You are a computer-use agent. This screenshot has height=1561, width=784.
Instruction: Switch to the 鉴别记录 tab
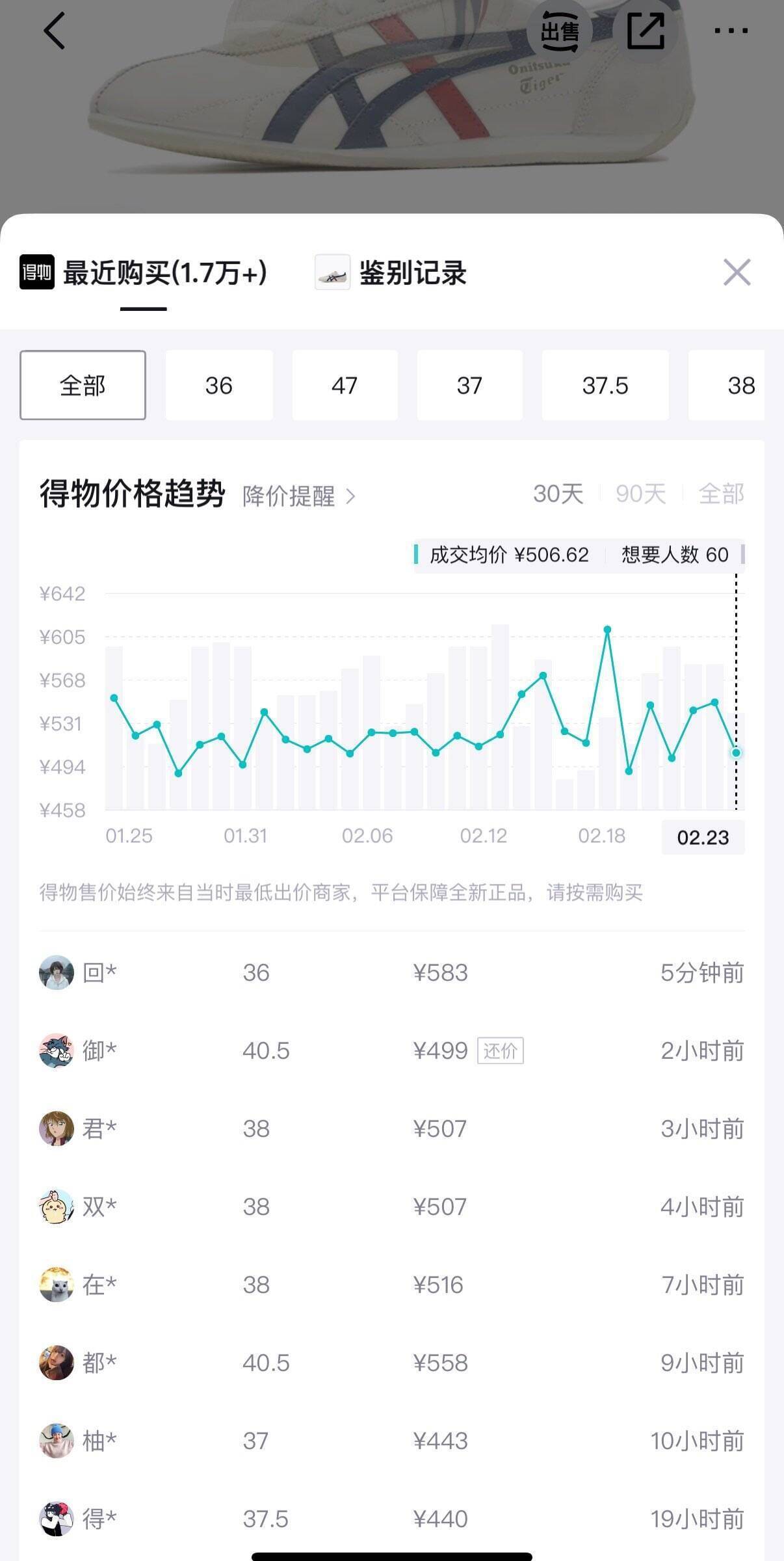[391, 273]
